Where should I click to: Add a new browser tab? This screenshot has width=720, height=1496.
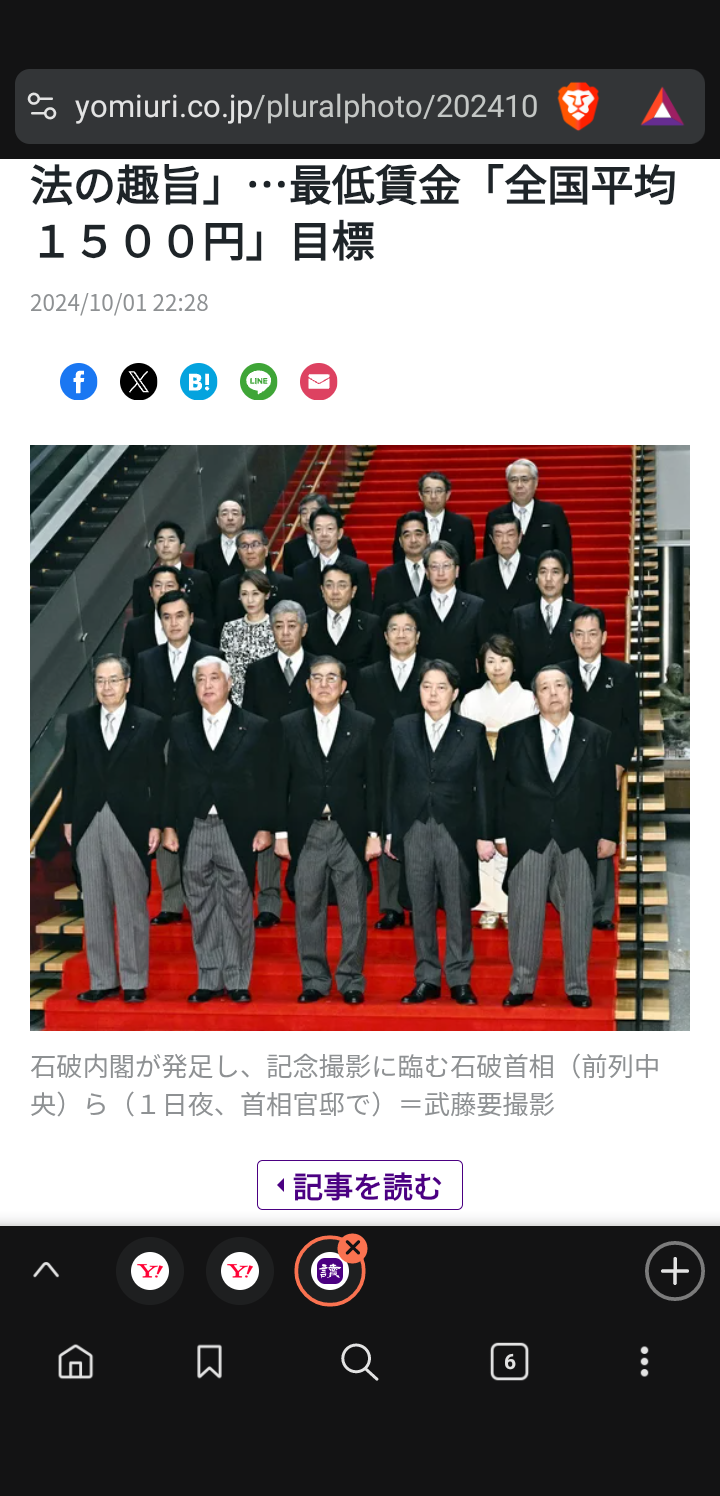675,1271
